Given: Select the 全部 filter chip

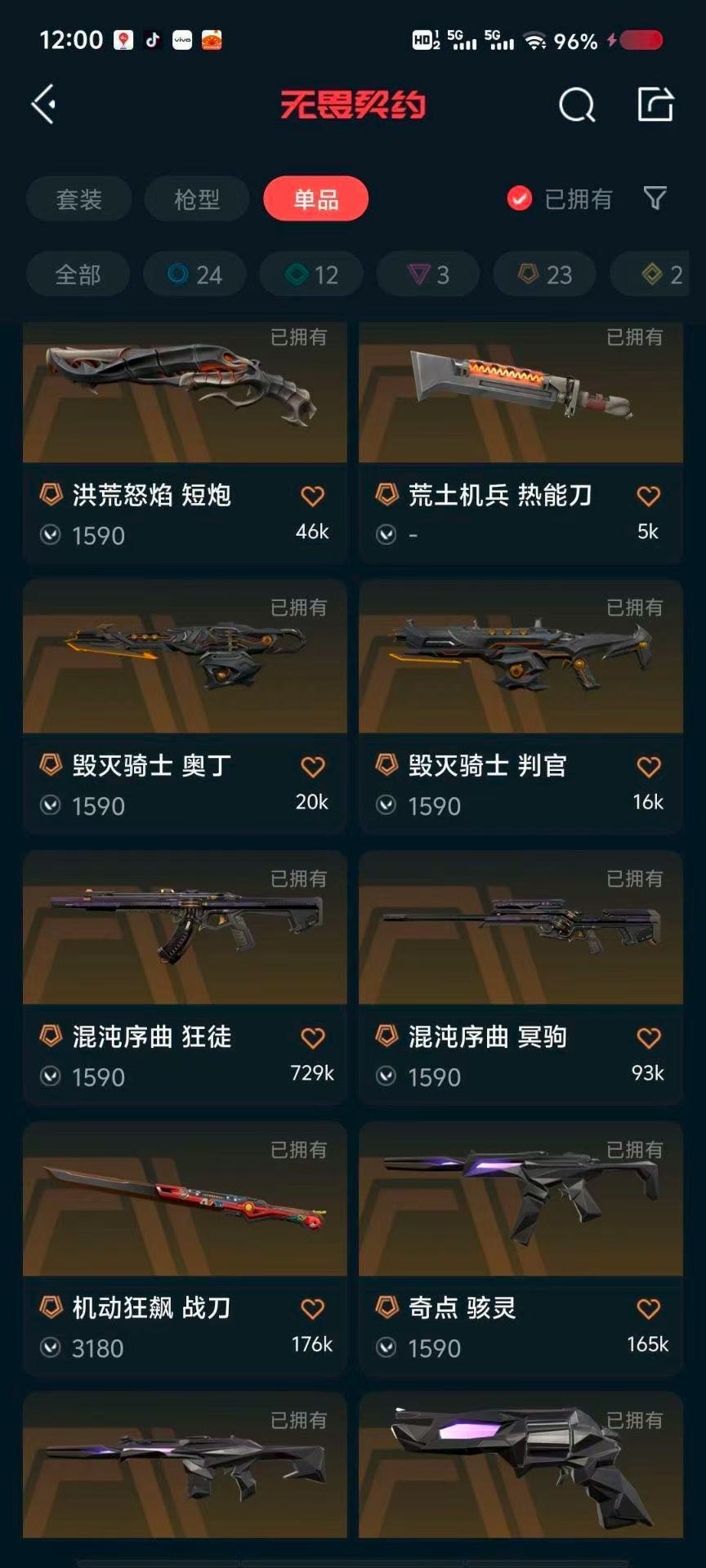Looking at the screenshot, I should (78, 274).
